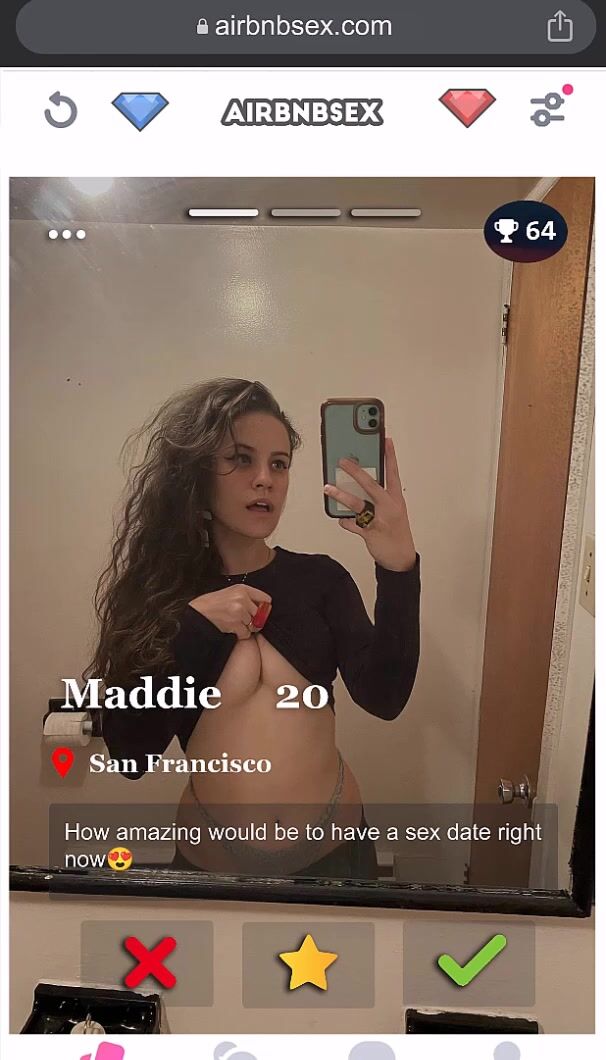Reject the profile with the red X
The width and height of the screenshot is (606, 1060).
[148, 964]
